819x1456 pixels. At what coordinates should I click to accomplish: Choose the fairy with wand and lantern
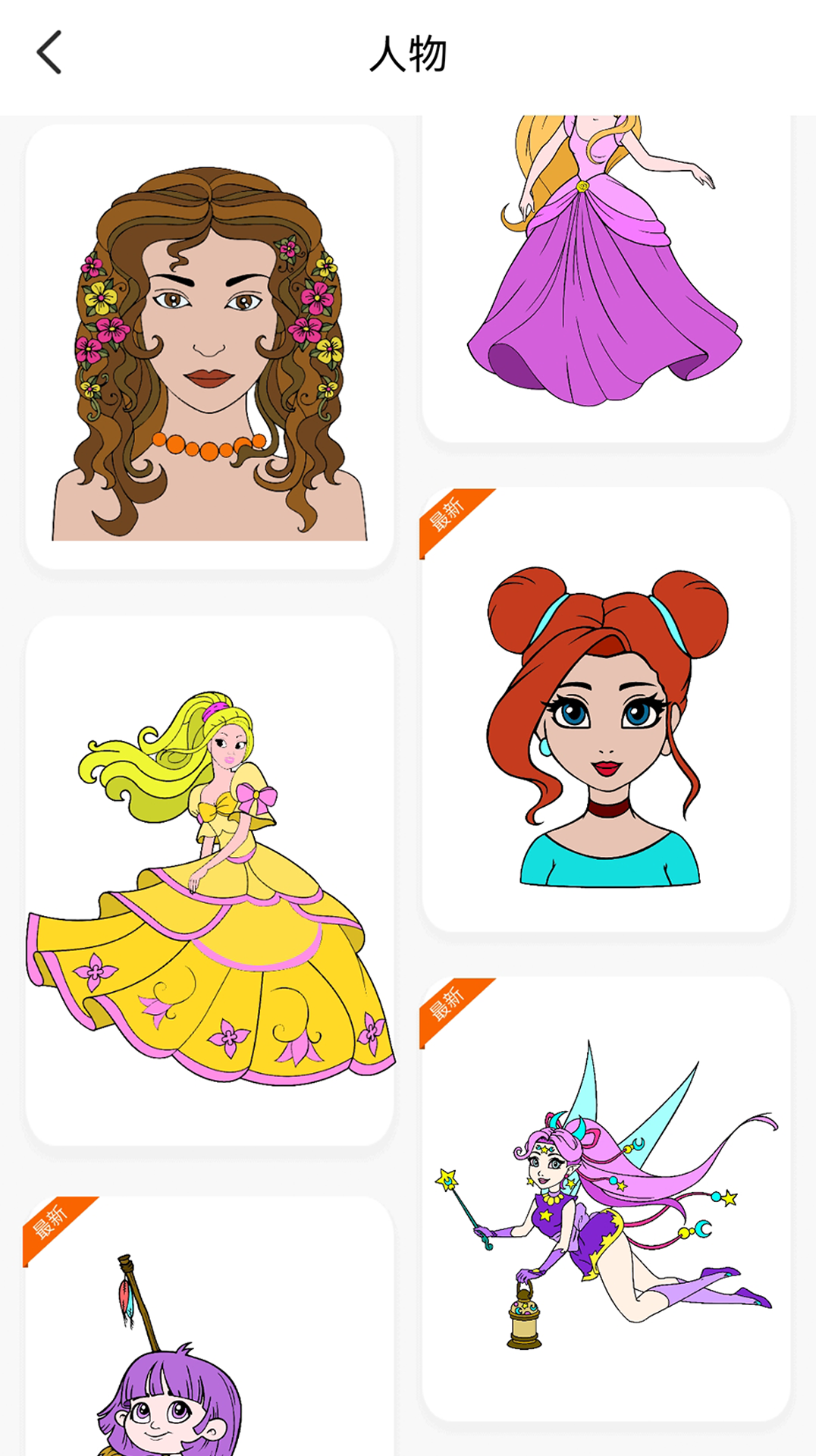(605, 1200)
